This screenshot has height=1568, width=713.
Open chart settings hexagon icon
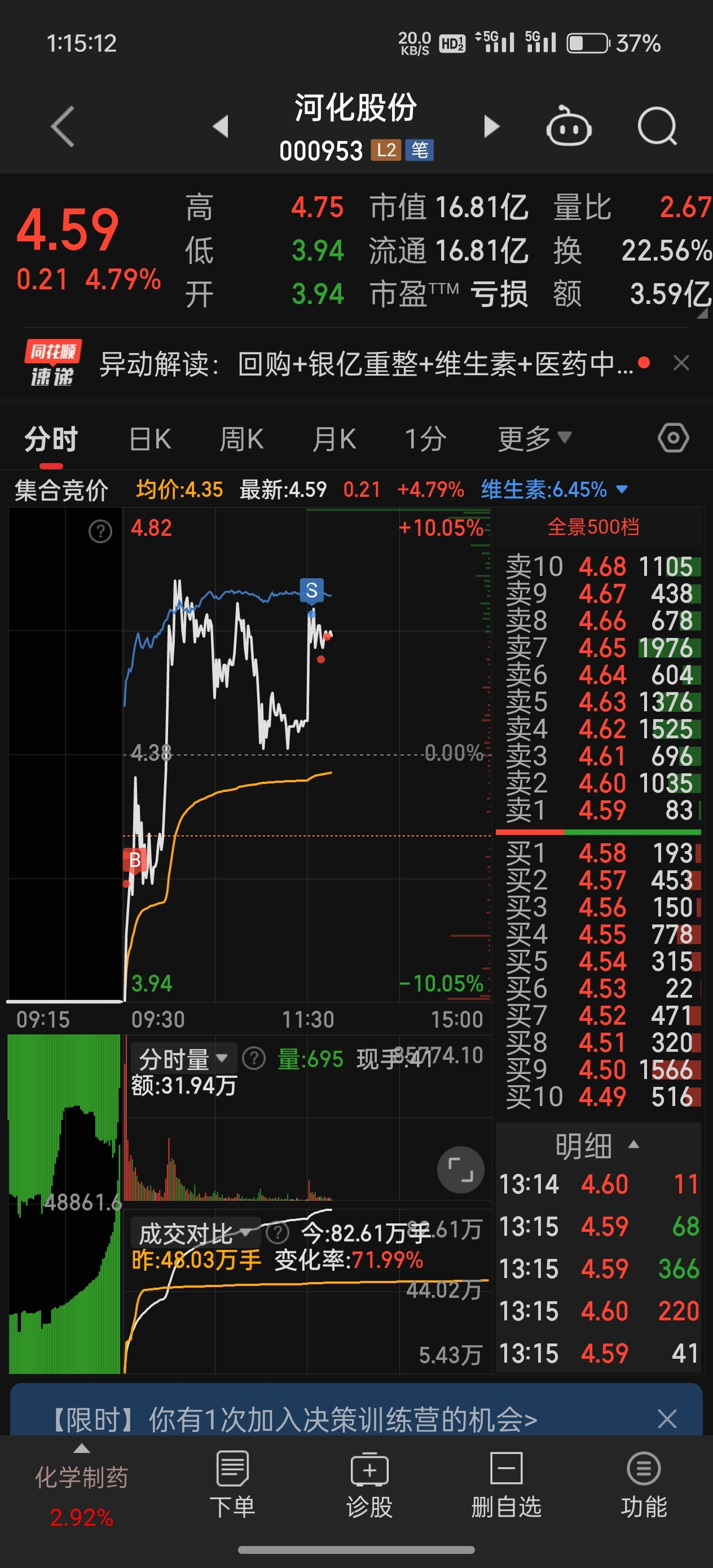click(674, 438)
